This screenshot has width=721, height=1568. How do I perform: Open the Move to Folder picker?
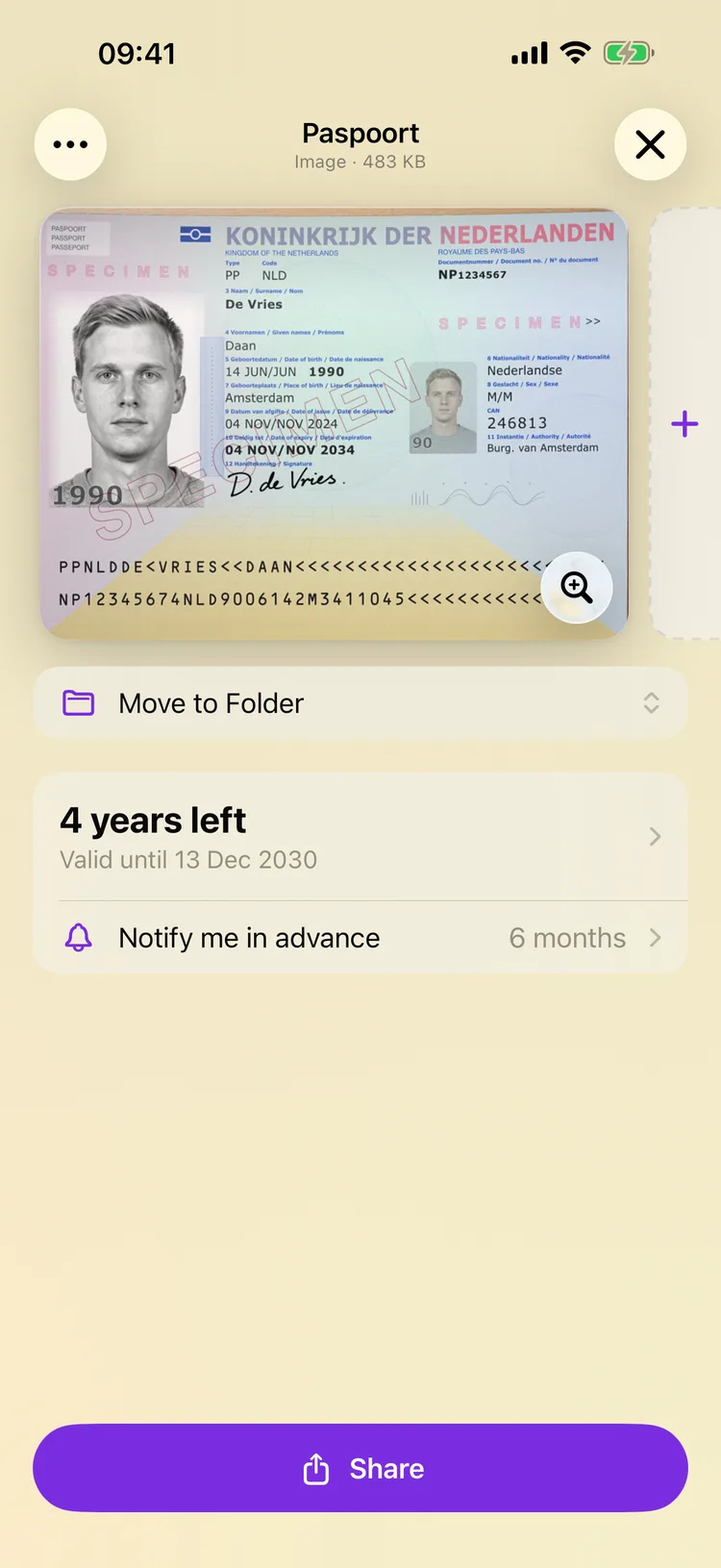[360, 703]
